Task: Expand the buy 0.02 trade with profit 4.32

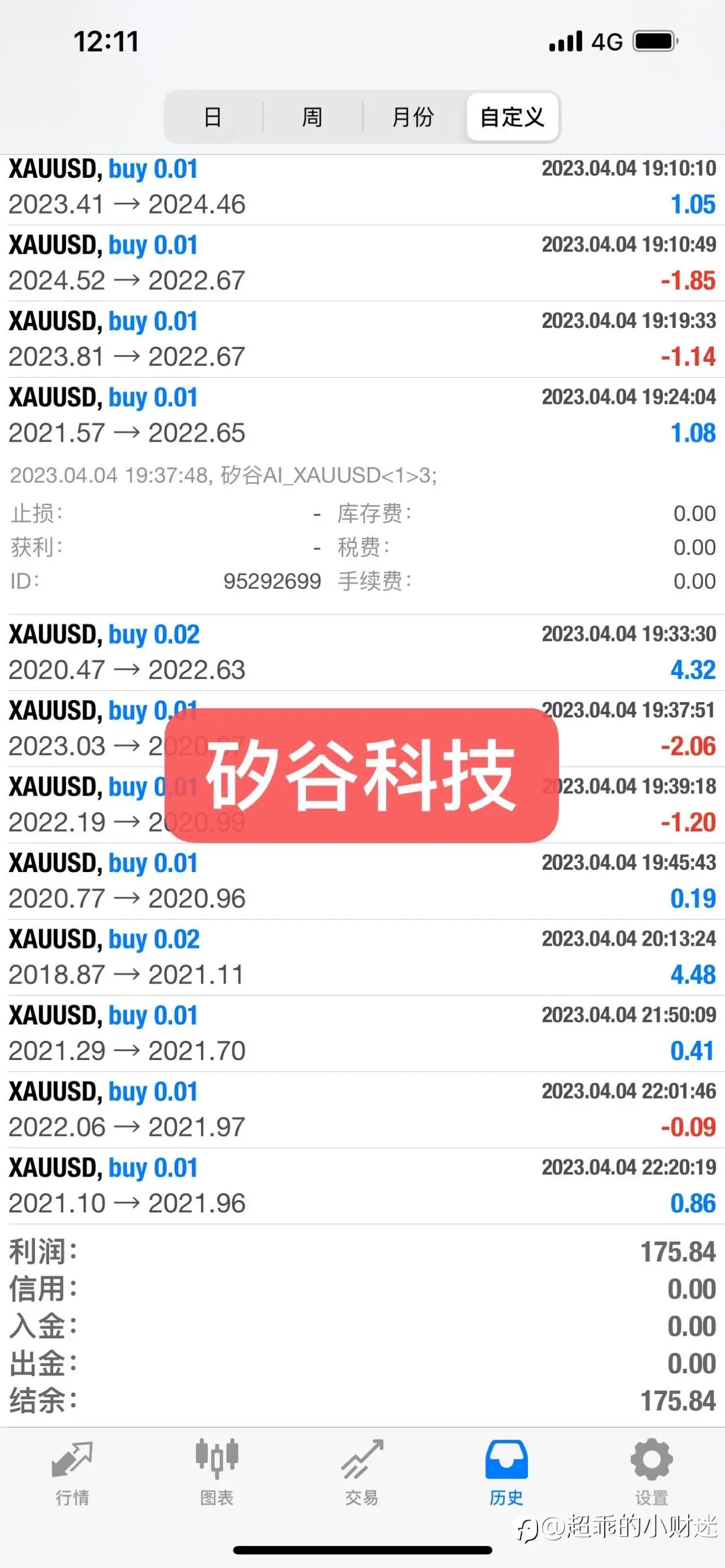Action: (x=362, y=652)
